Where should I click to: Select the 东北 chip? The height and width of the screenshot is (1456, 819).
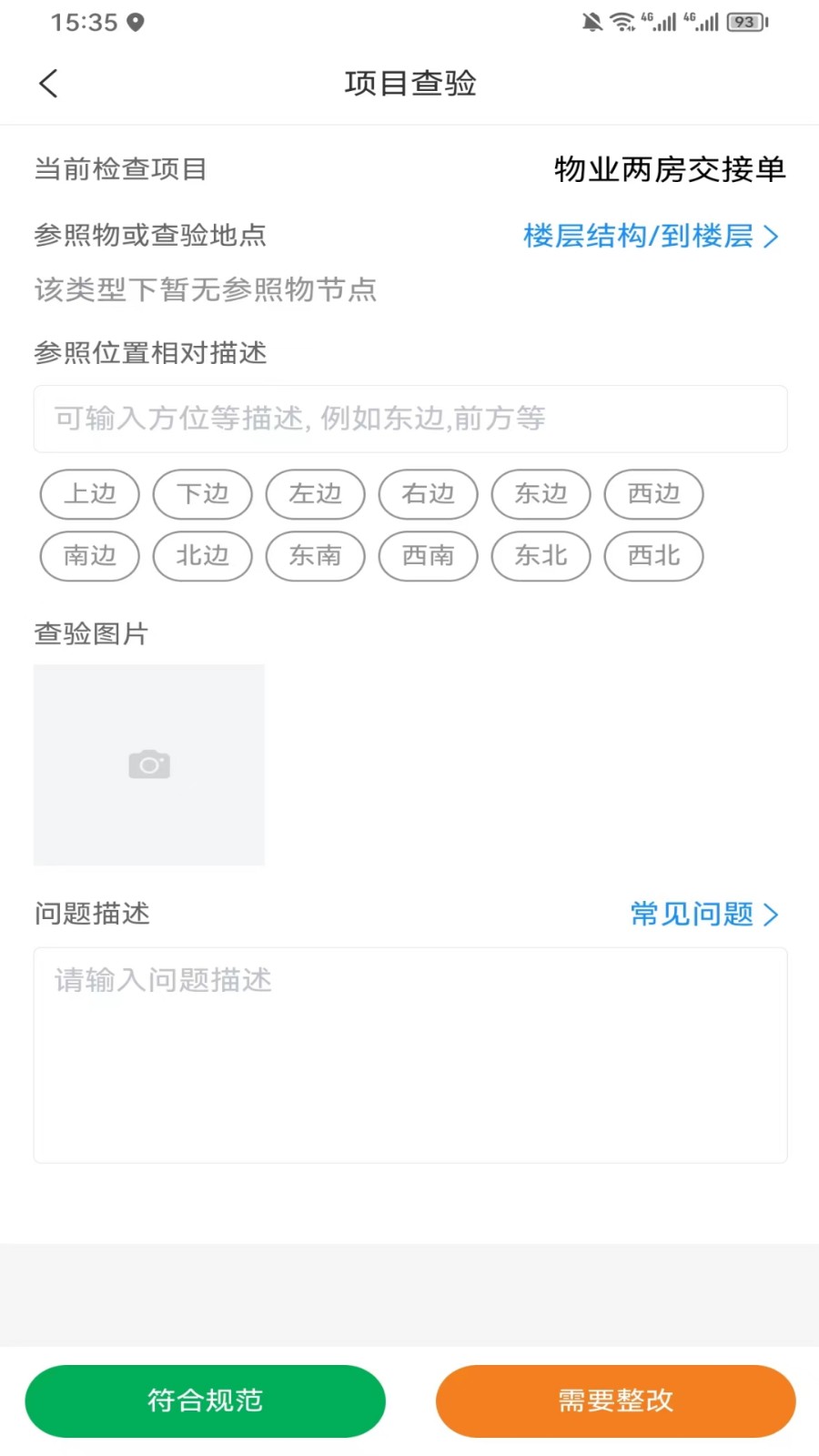541,556
